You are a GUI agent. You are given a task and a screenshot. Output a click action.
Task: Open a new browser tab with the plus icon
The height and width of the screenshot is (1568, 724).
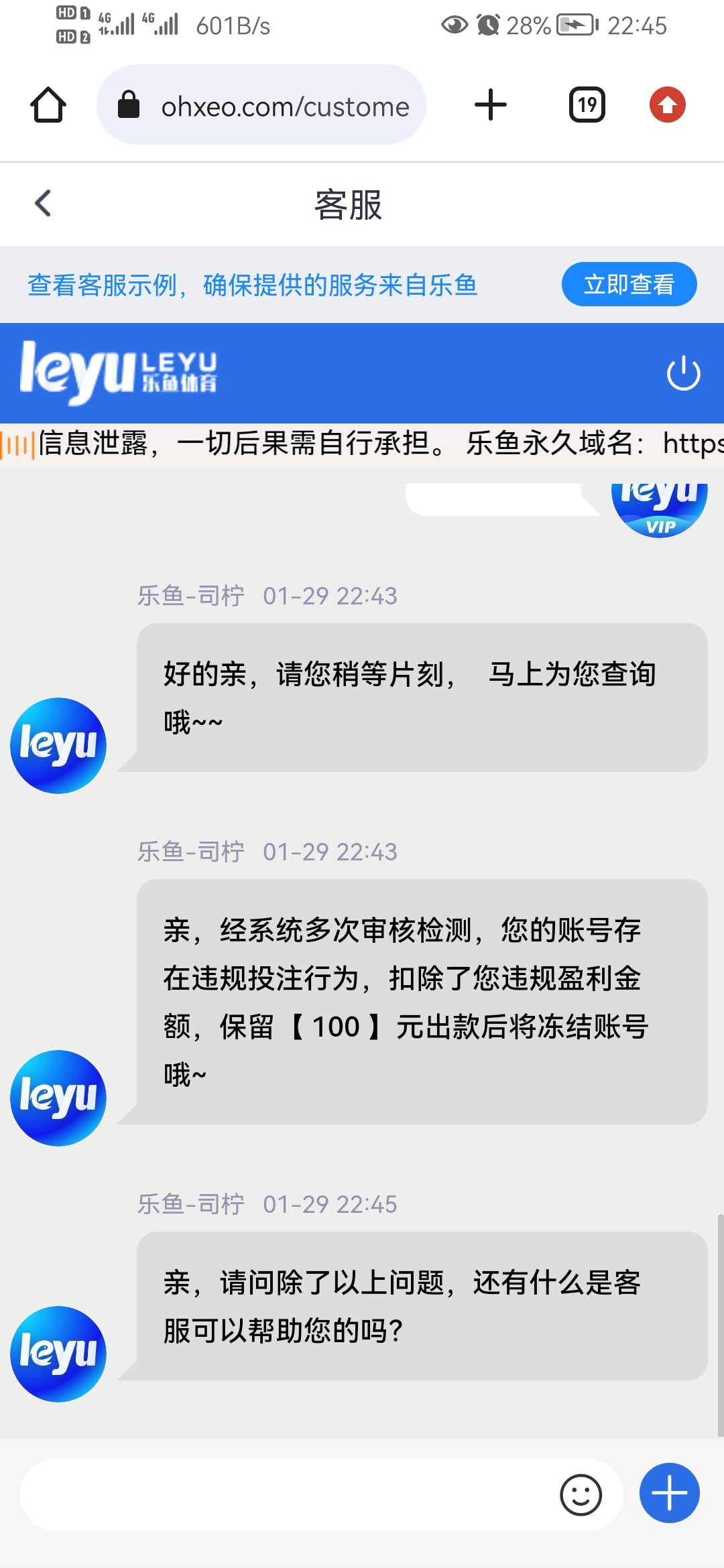click(x=491, y=104)
